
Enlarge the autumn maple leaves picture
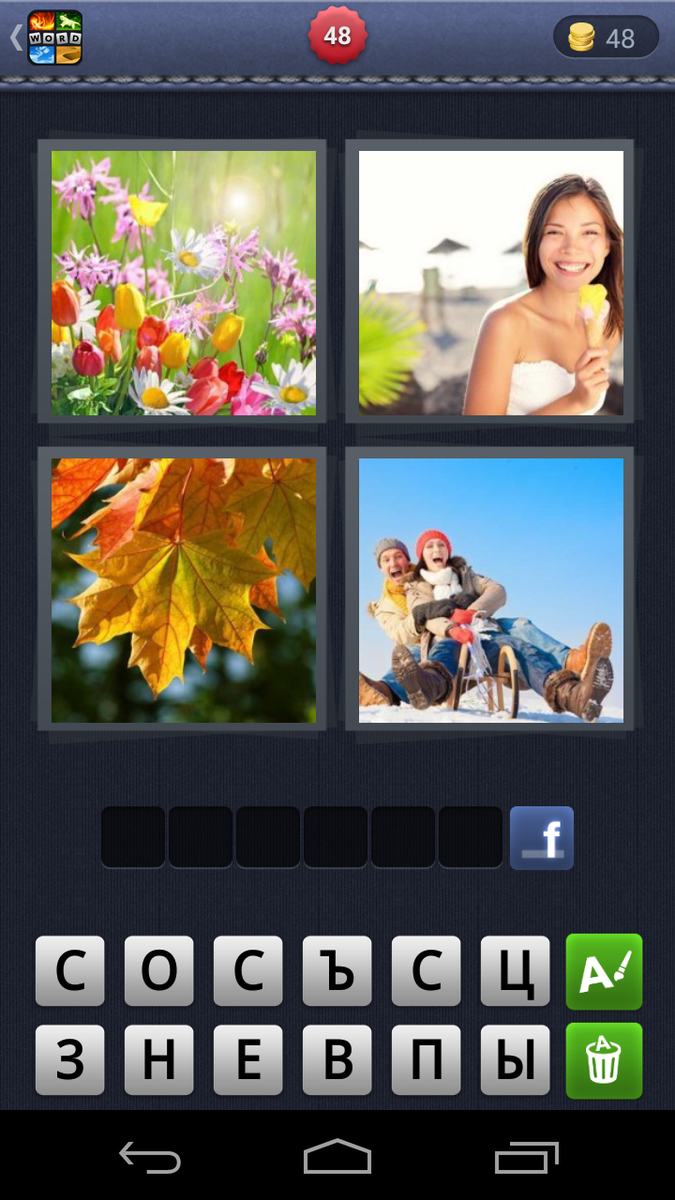(x=183, y=590)
